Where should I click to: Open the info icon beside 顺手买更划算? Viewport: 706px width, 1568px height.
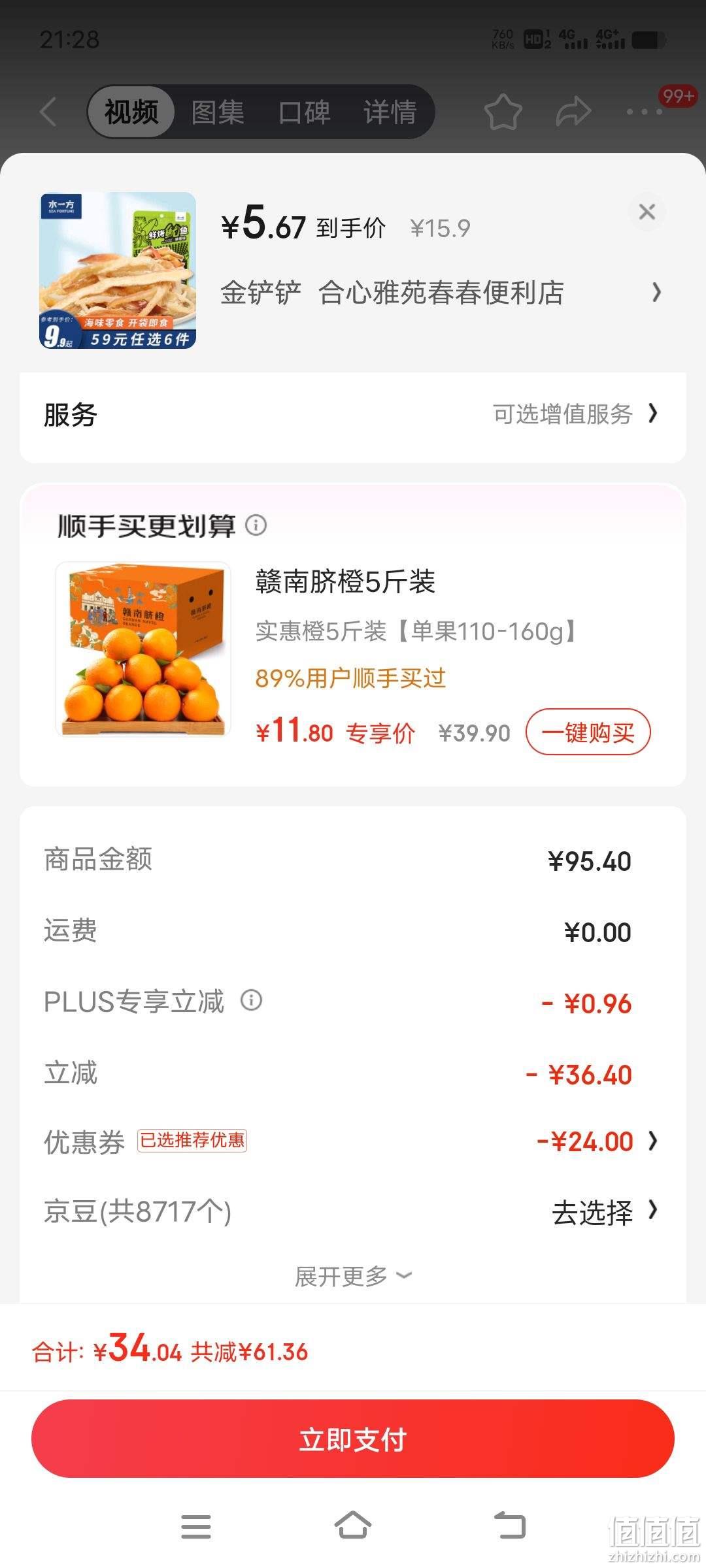[256, 525]
